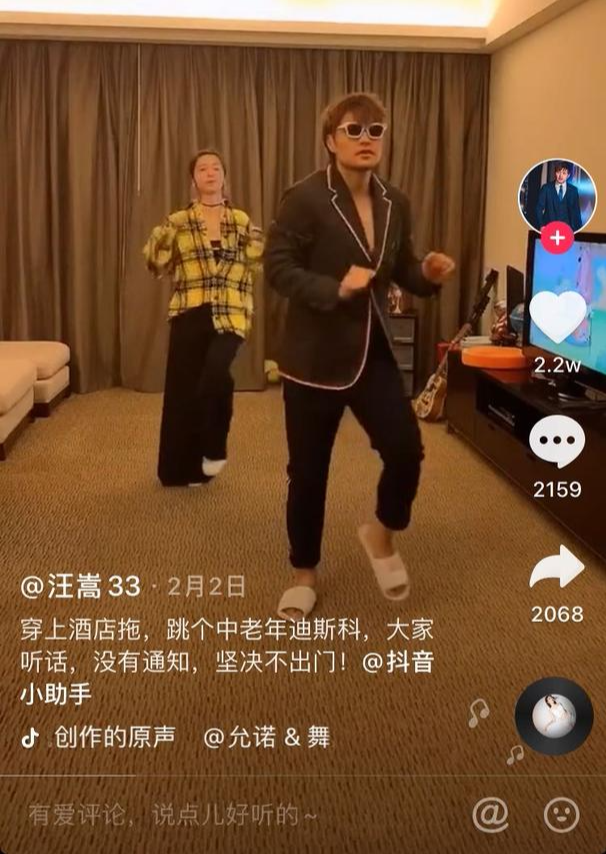Mention someone with the @ icon
Screen dimensions: 606x854
[x=490, y=815]
